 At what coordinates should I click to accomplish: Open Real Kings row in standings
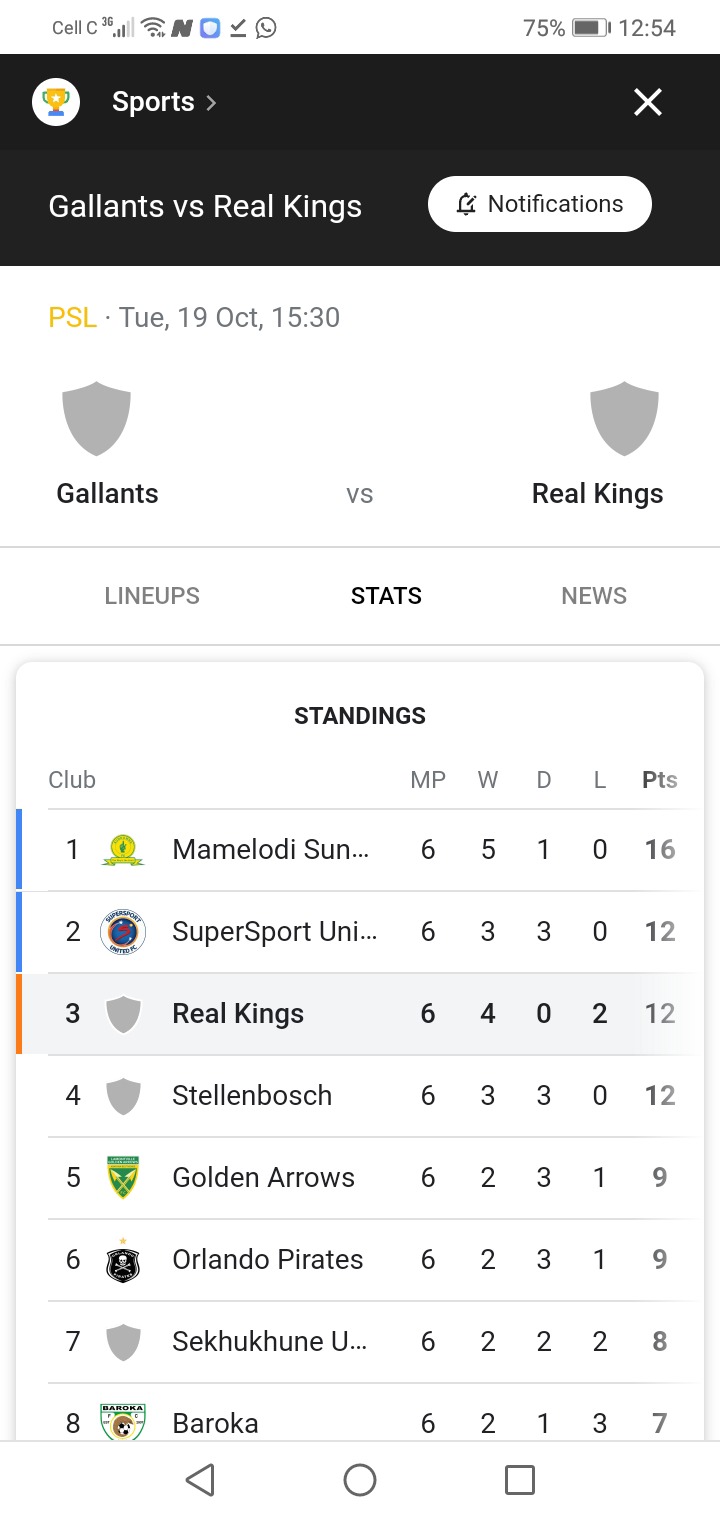[x=360, y=1014]
